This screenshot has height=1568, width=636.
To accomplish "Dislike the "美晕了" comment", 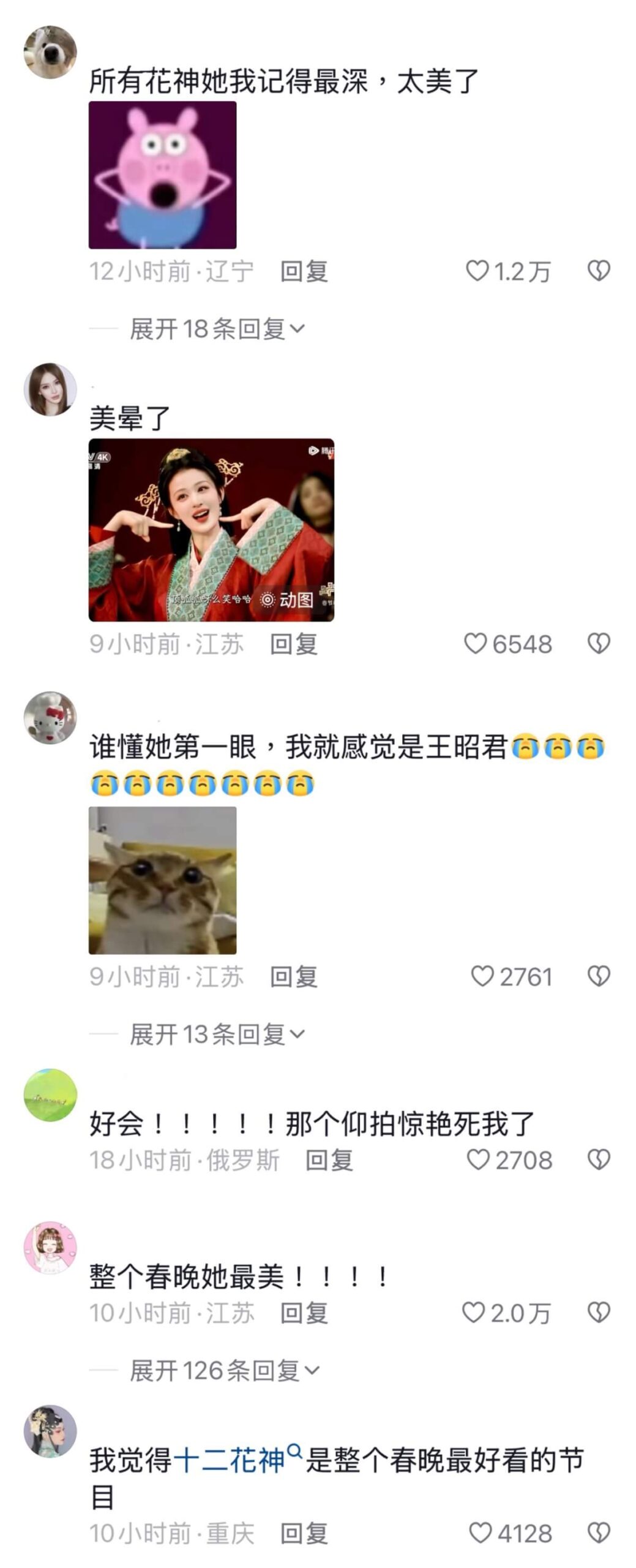I will [x=598, y=644].
